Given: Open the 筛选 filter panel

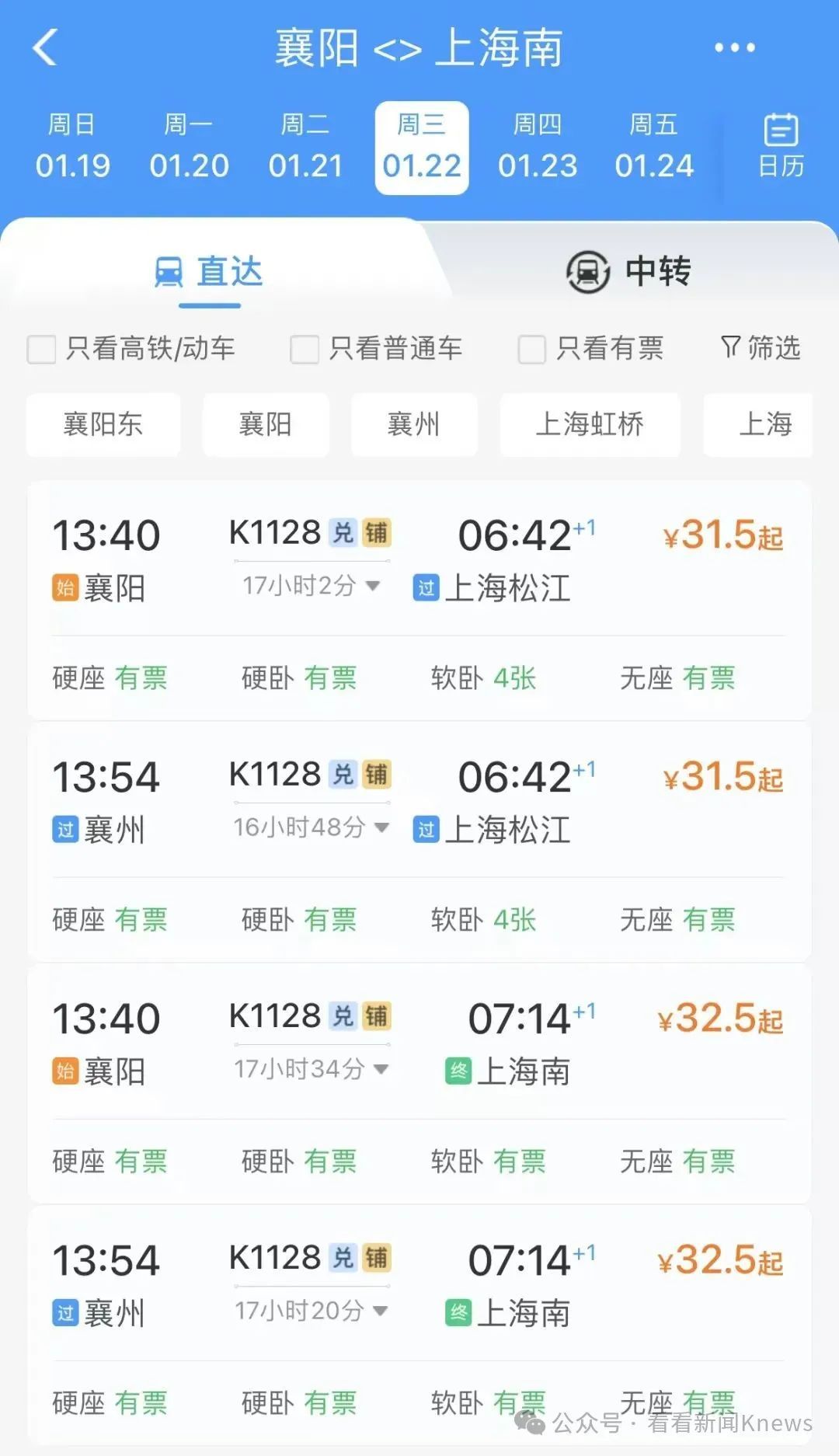Looking at the screenshot, I should (x=760, y=349).
